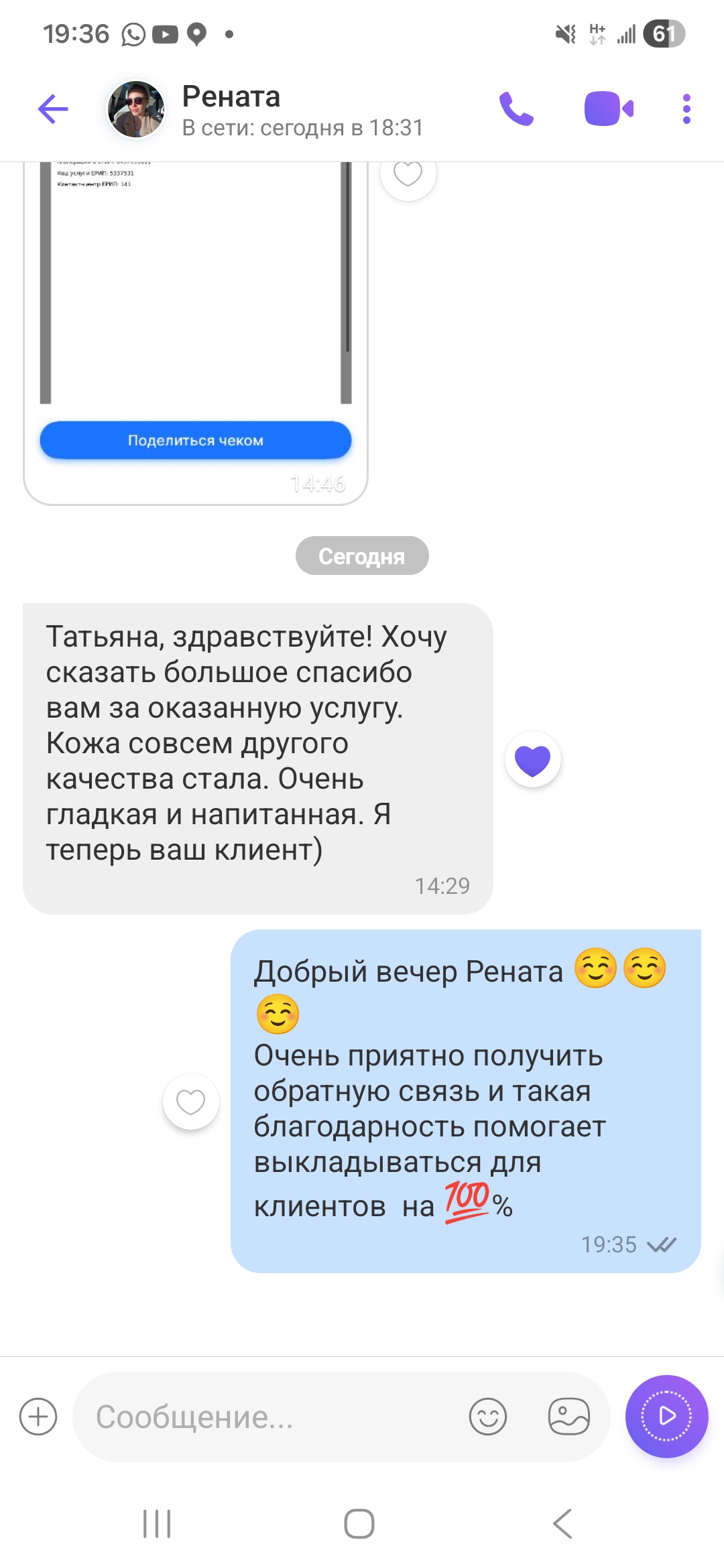Open Рената's profile photo
This screenshot has height=1568, width=724.
136,109
